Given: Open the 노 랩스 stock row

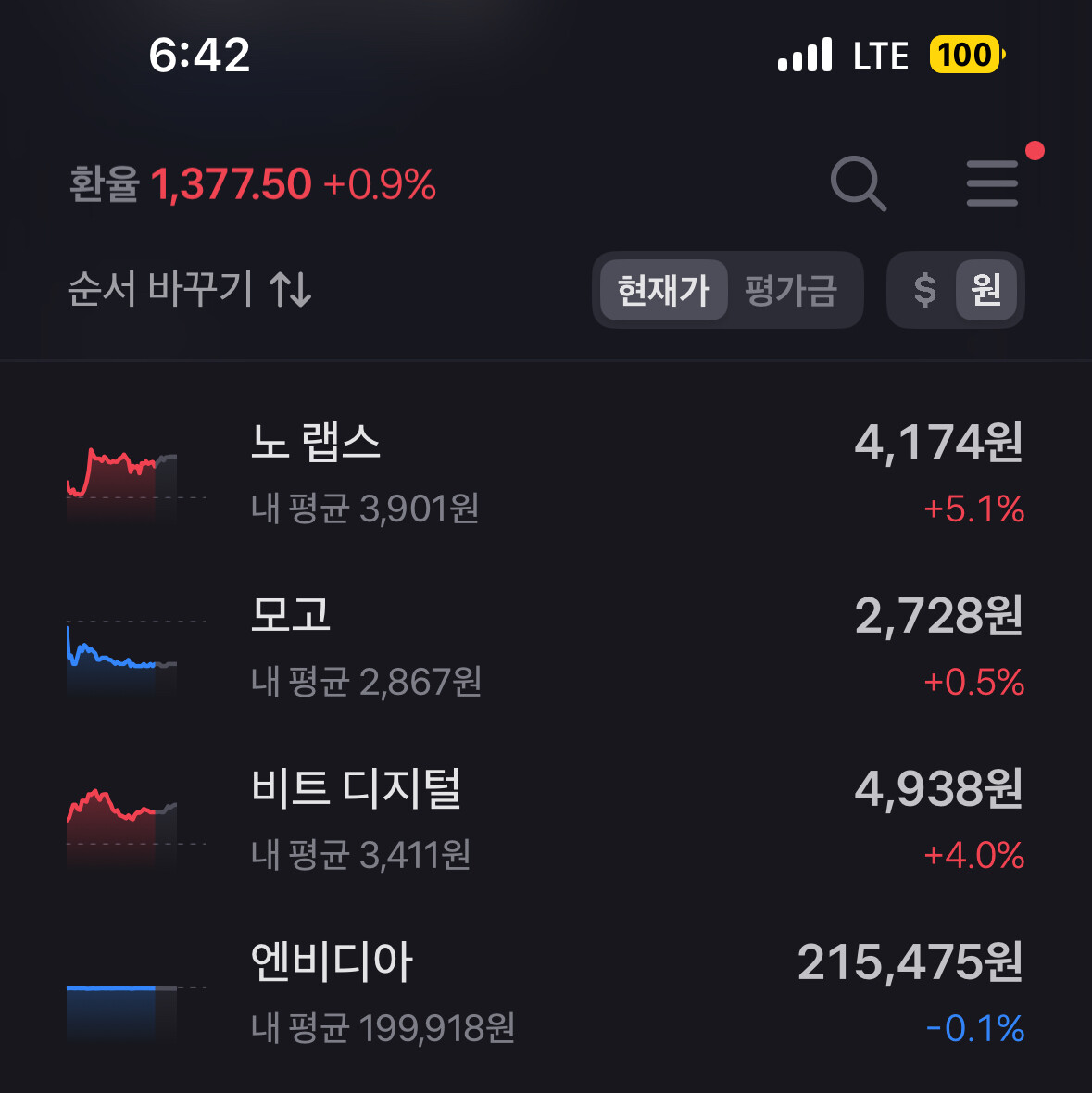Looking at the screenshot, I should 546,473.
